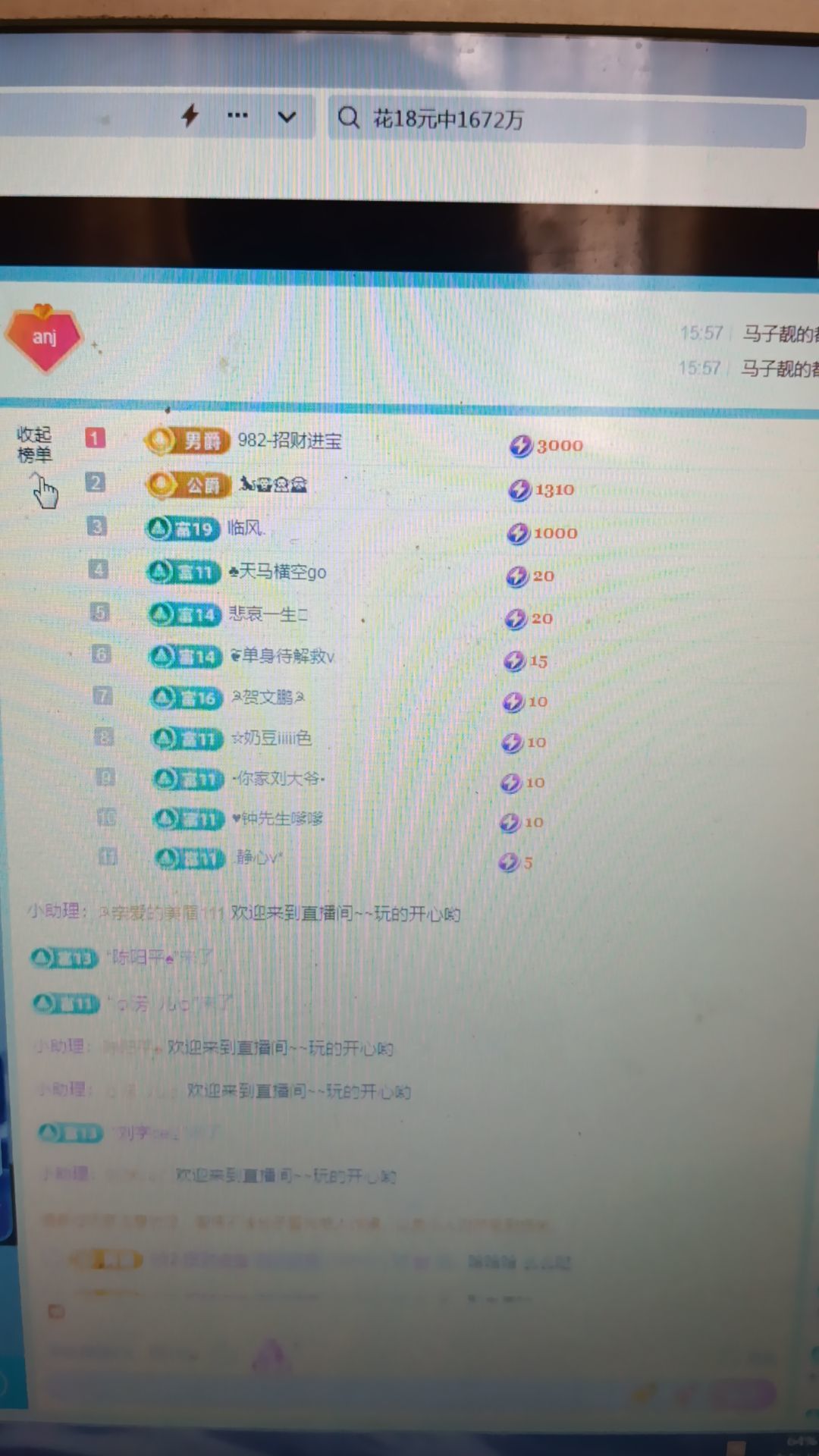This screenshot has width=819, height=1456.
Task: Expand the toolbar chevron dropdown
Action: (287, 117)
